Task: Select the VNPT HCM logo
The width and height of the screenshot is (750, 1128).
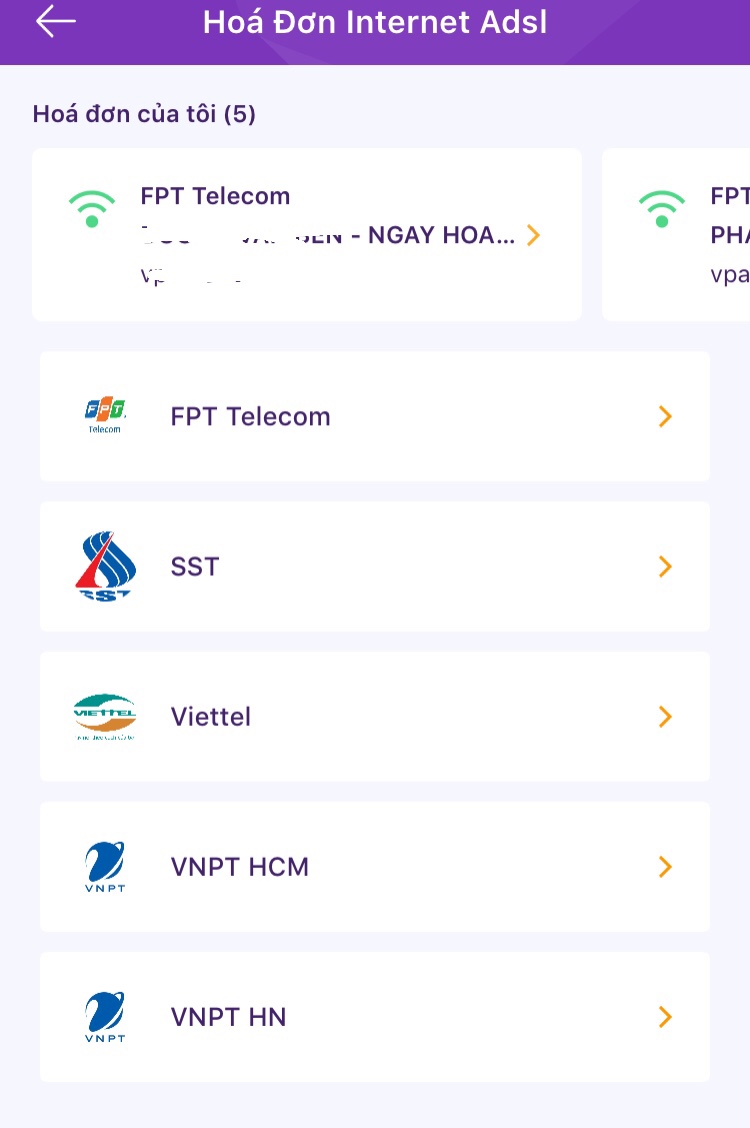Action: (104, 866)
